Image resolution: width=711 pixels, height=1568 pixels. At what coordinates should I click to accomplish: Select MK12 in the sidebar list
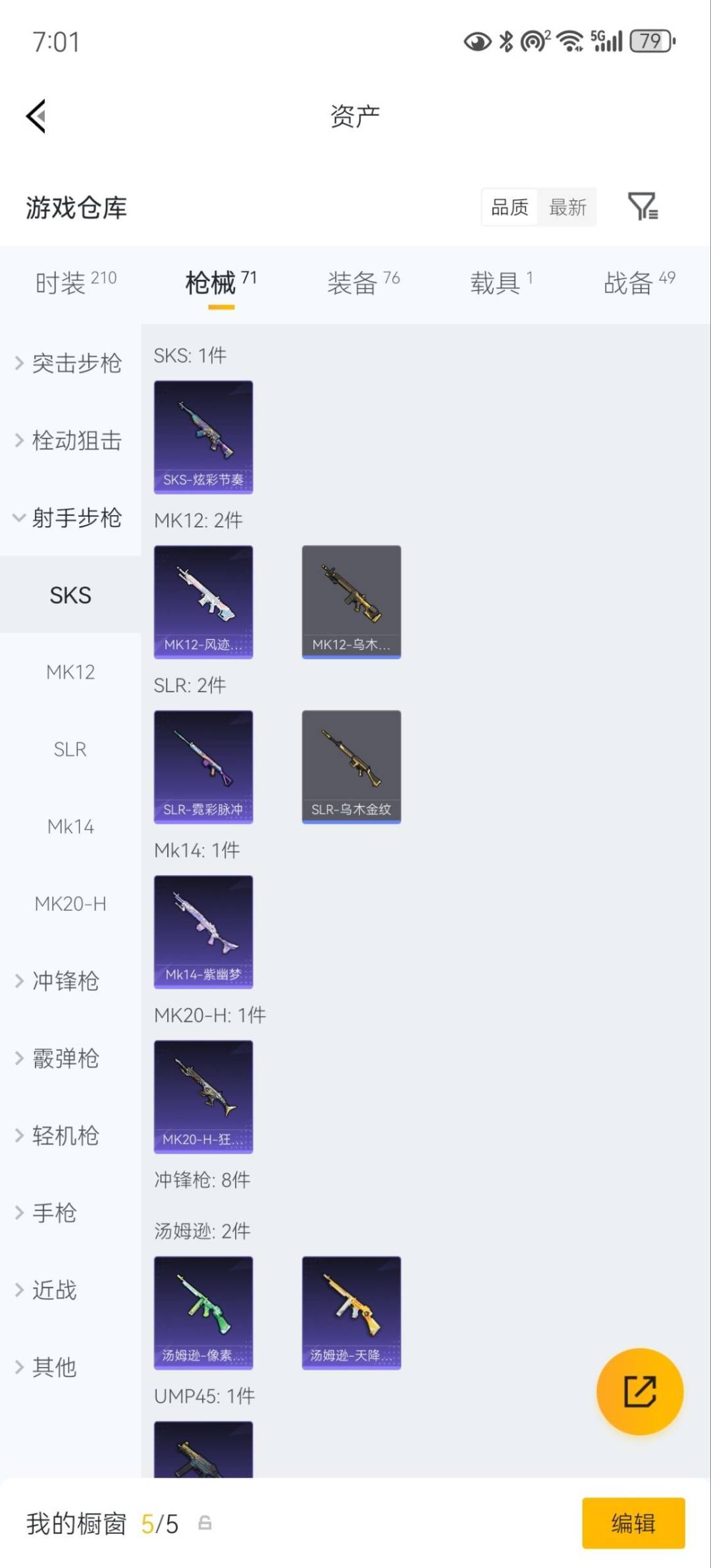70,672
